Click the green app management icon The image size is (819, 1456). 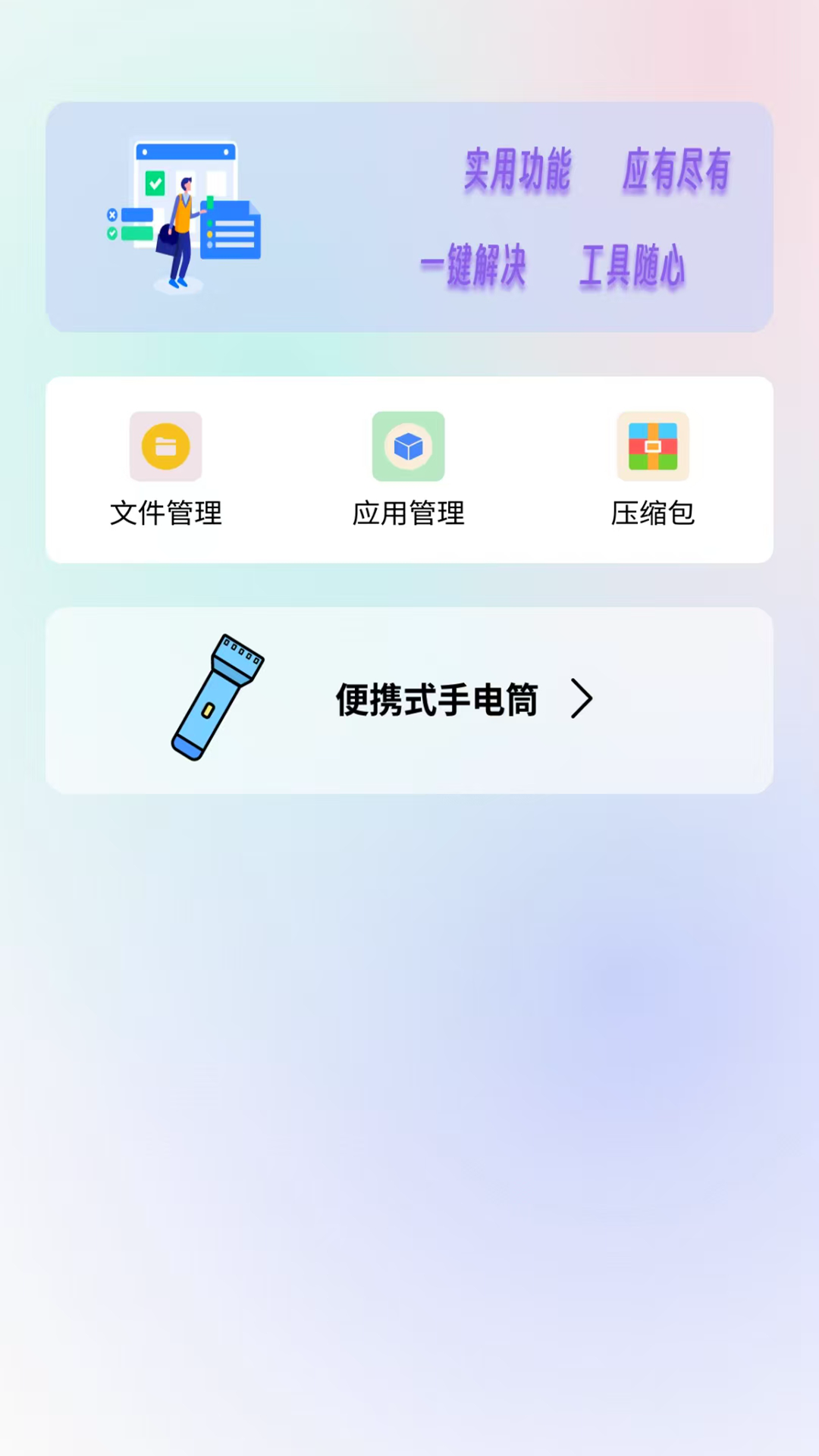click(408, 447)
